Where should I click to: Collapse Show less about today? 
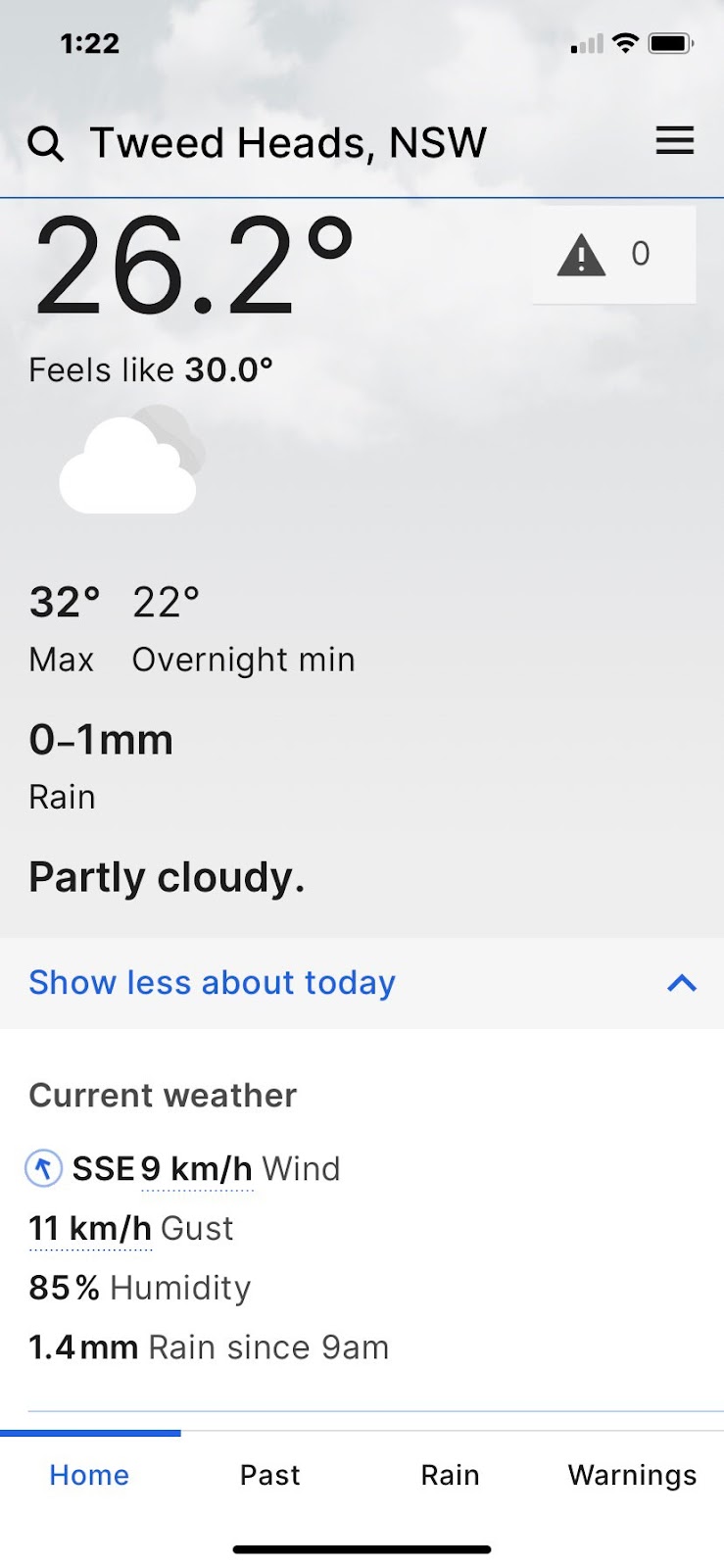point(362,983)
